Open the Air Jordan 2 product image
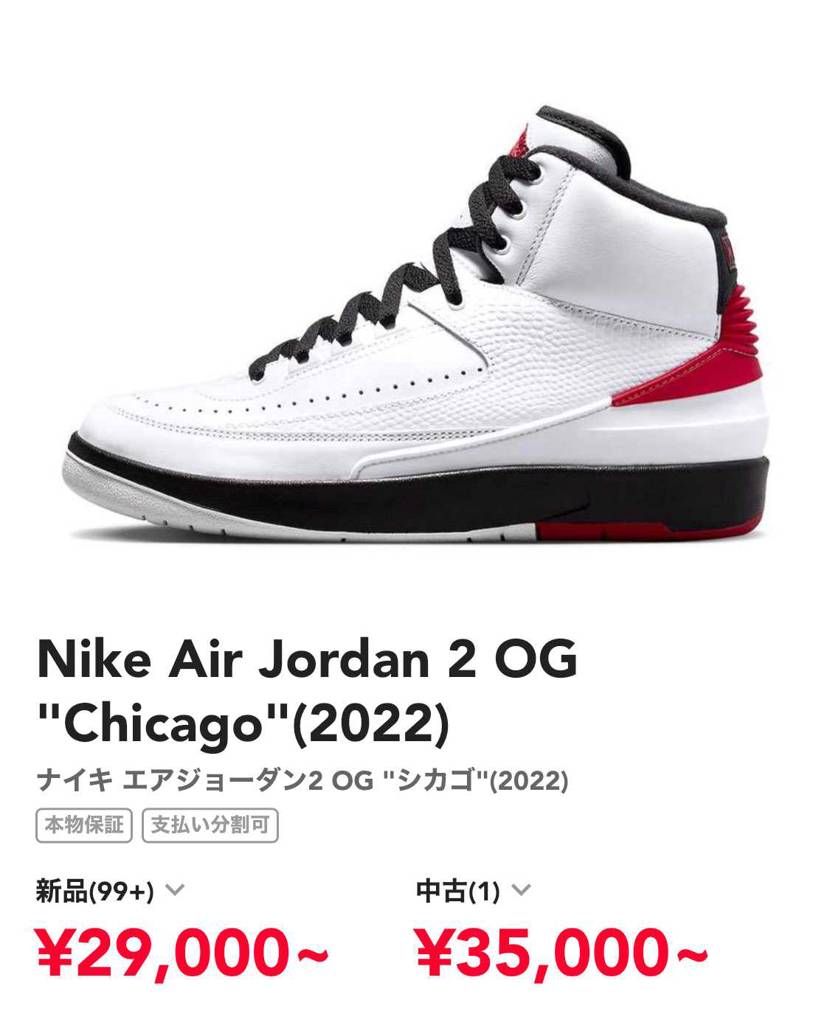 (x=415, y=330)
